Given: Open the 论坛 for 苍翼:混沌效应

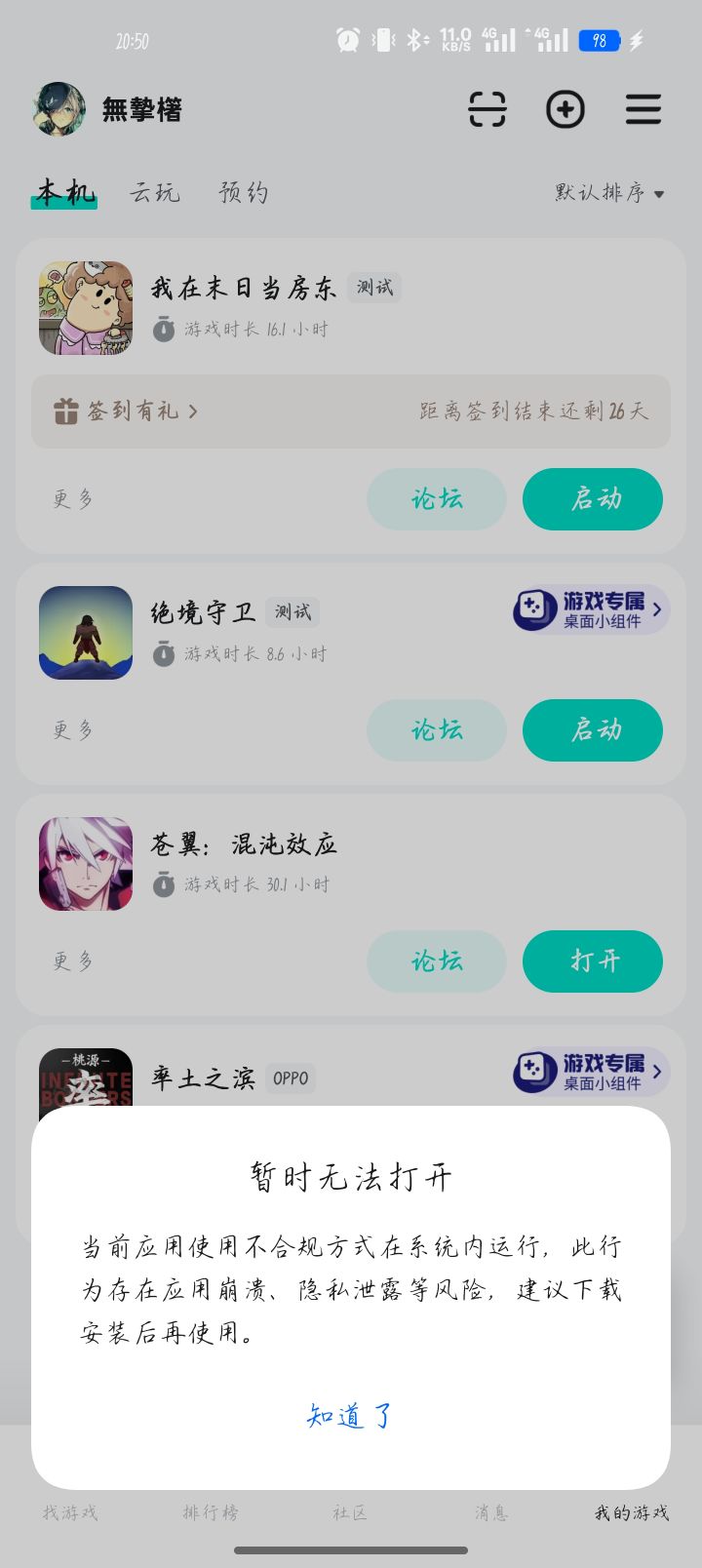Looking at the screenshot, I should tap(437, 961).
